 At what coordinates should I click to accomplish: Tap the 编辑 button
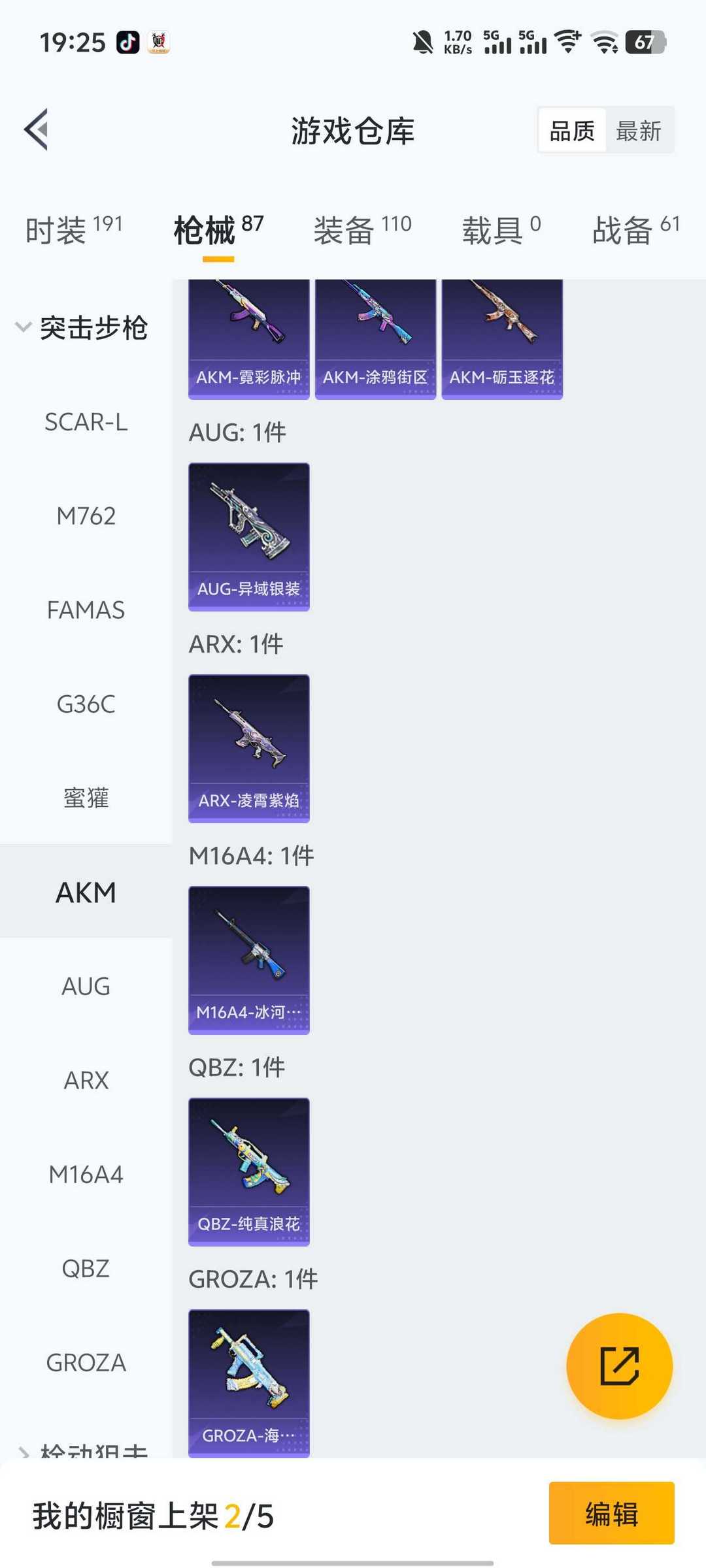(x=611, y=1513)
